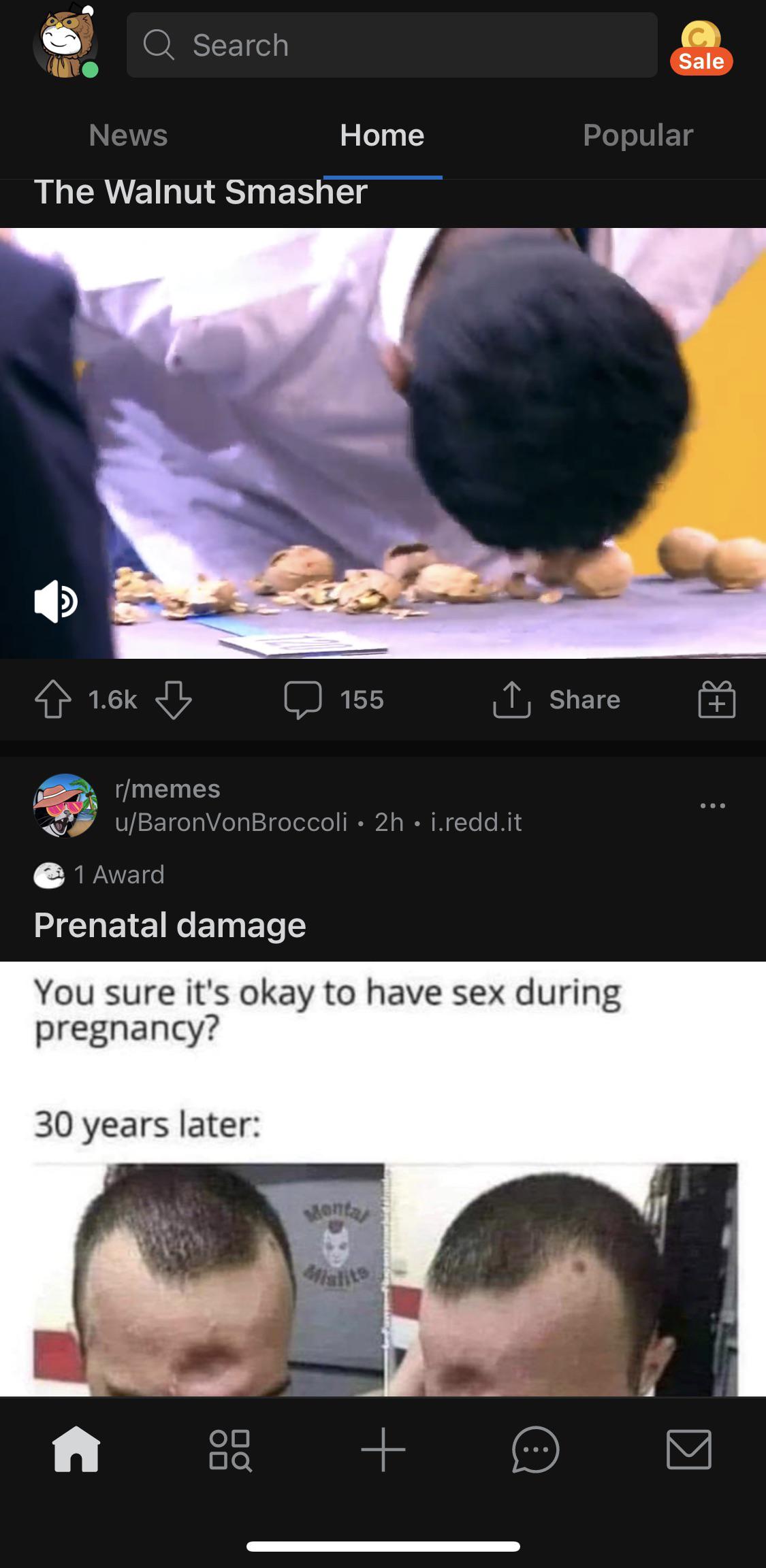Open the inbox mail tab
The image size is (766, 1568).
pos(689,1450)
